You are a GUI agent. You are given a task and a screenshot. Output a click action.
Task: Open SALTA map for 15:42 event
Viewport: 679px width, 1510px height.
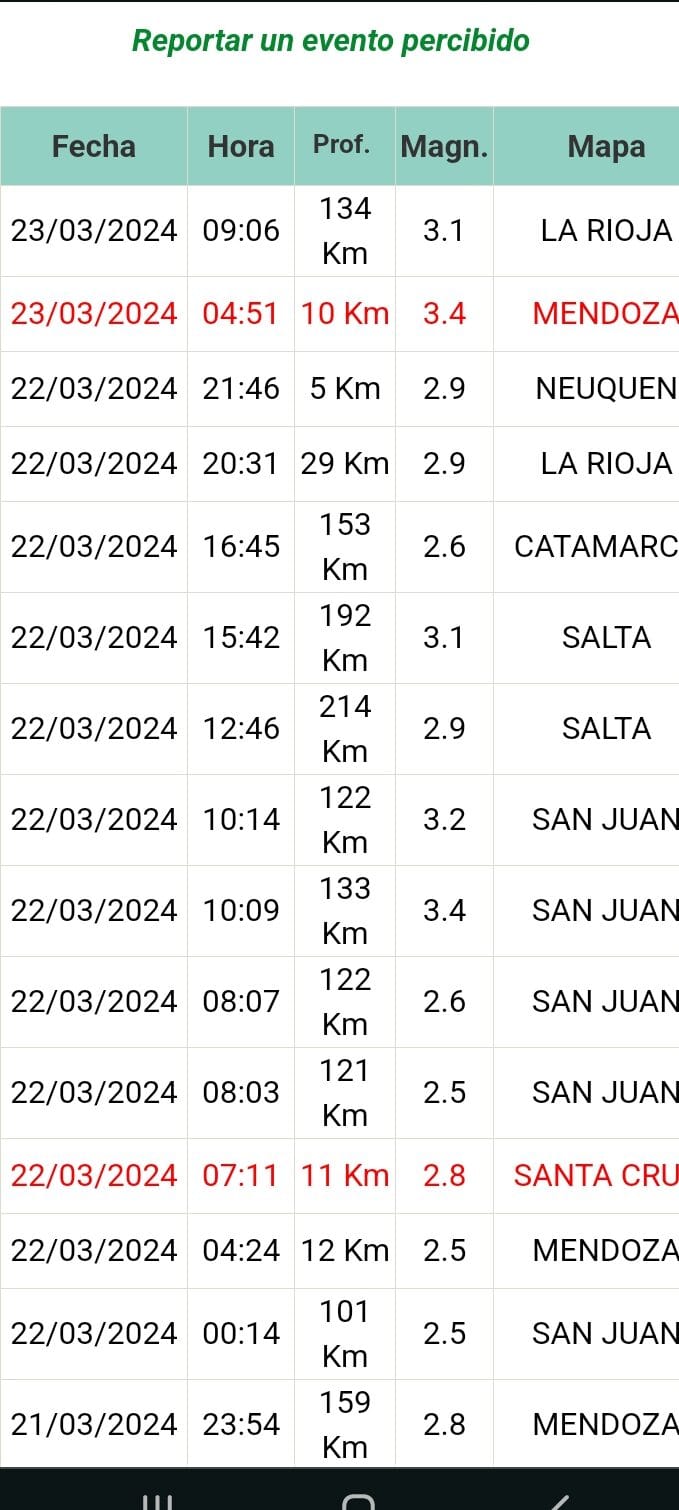[x=606, y=638]
